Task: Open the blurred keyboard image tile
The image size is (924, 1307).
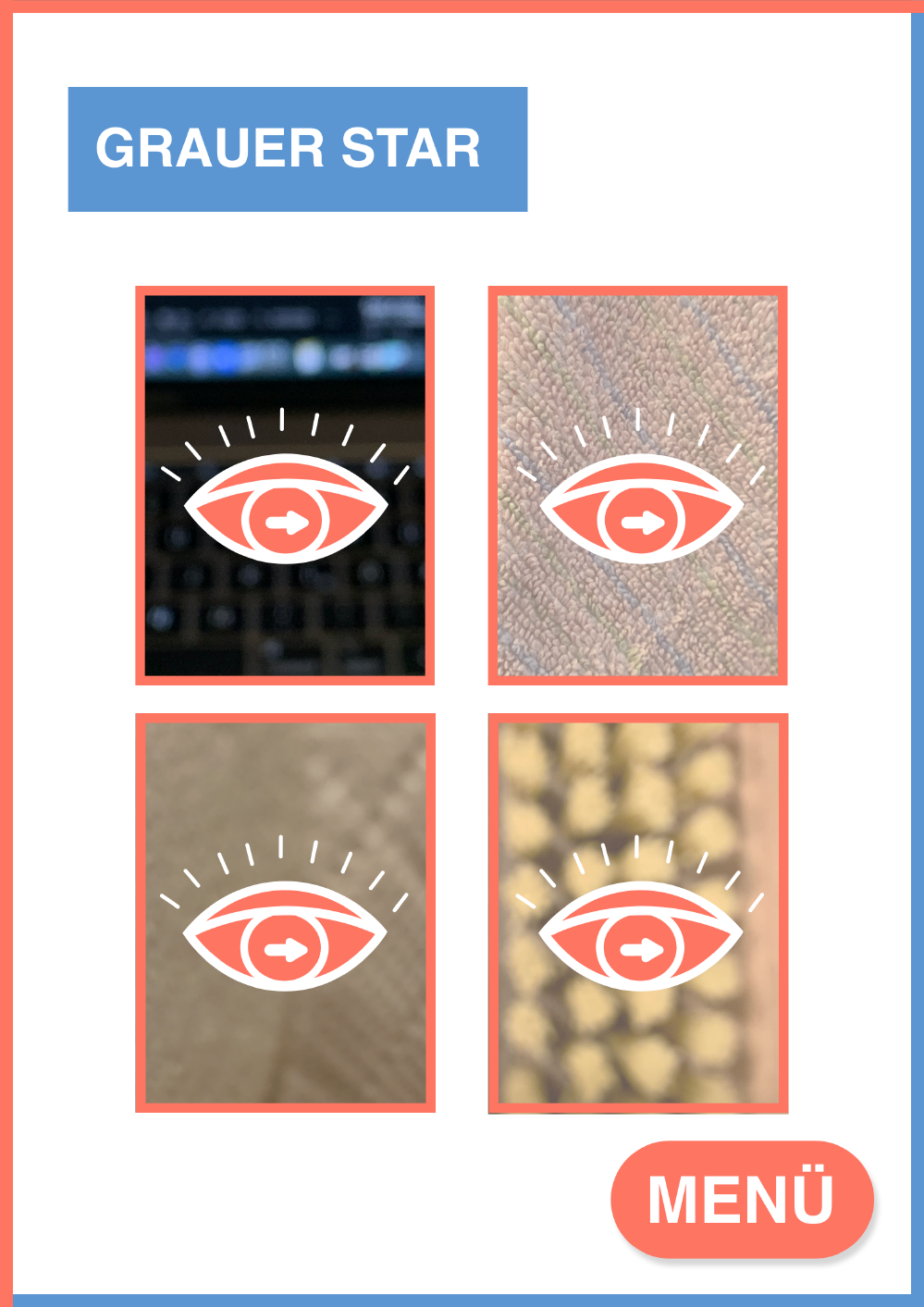Action: tap(285, 487)
